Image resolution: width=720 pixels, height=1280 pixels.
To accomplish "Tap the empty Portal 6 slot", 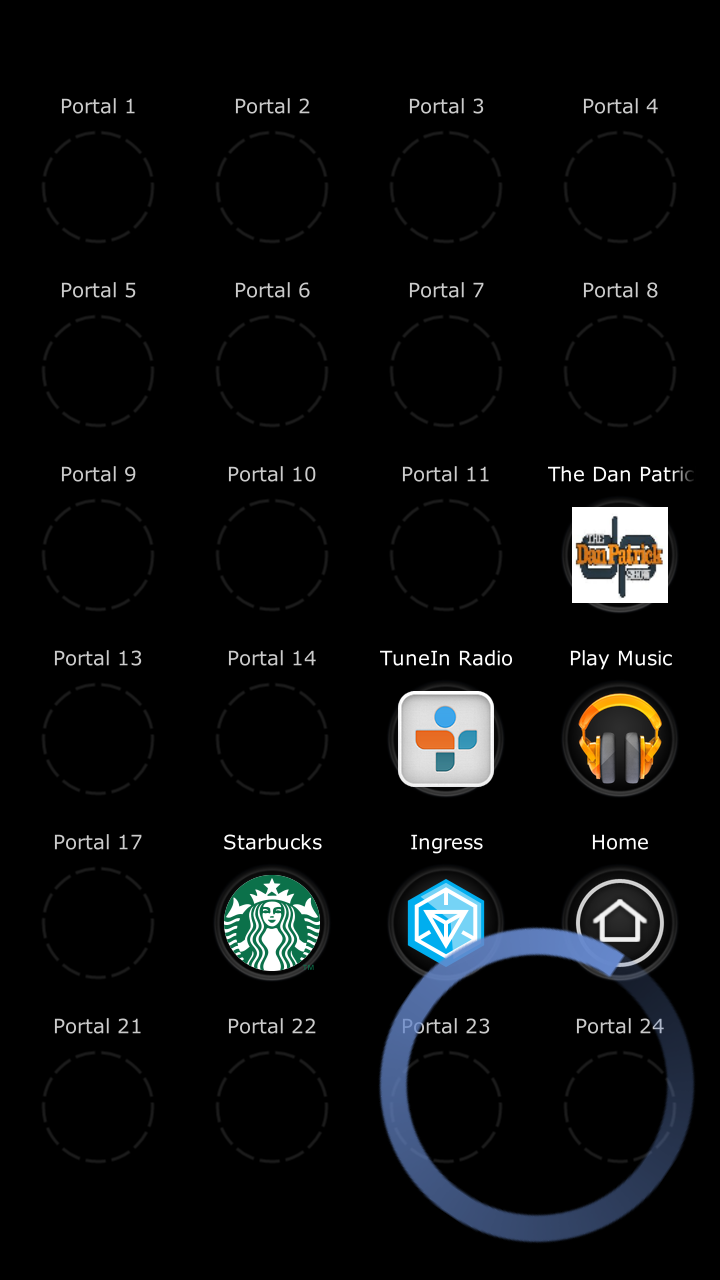I will click(x=272, y=371).
